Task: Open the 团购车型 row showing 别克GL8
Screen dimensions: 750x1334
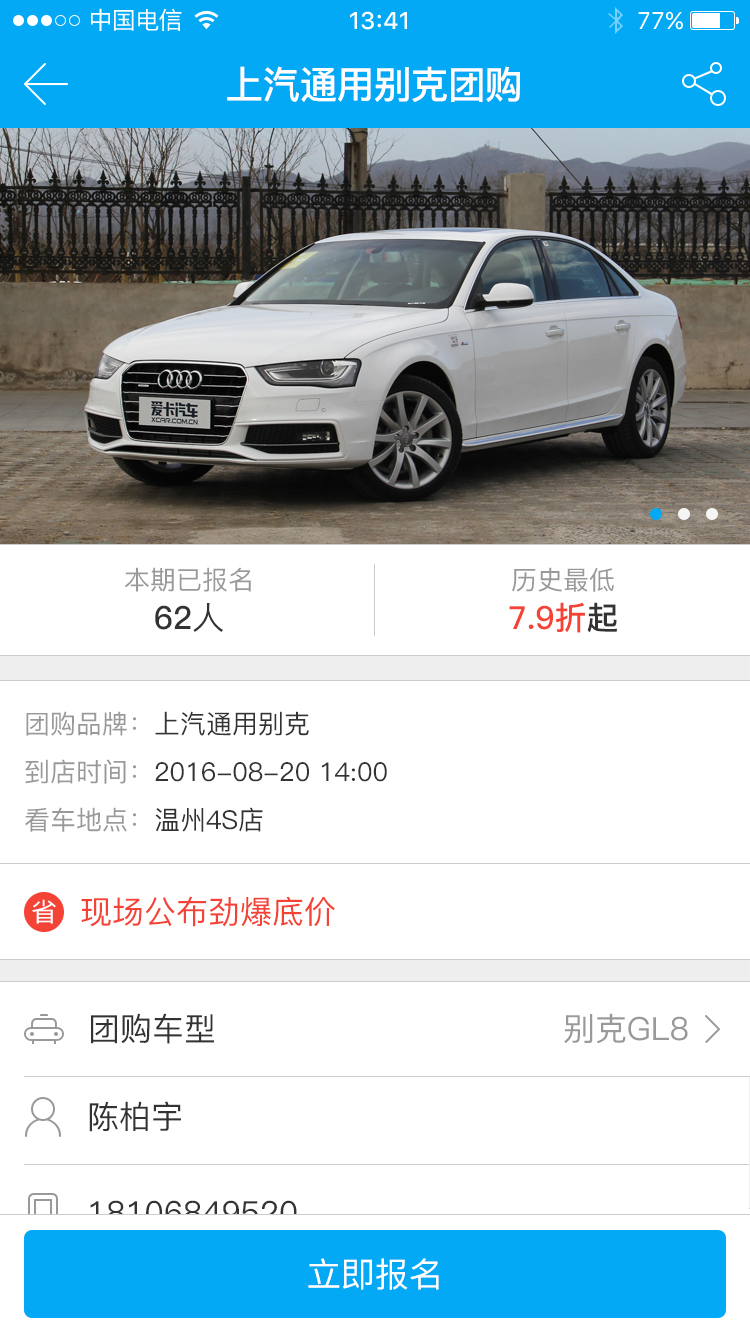Action: pos(375,1029)
